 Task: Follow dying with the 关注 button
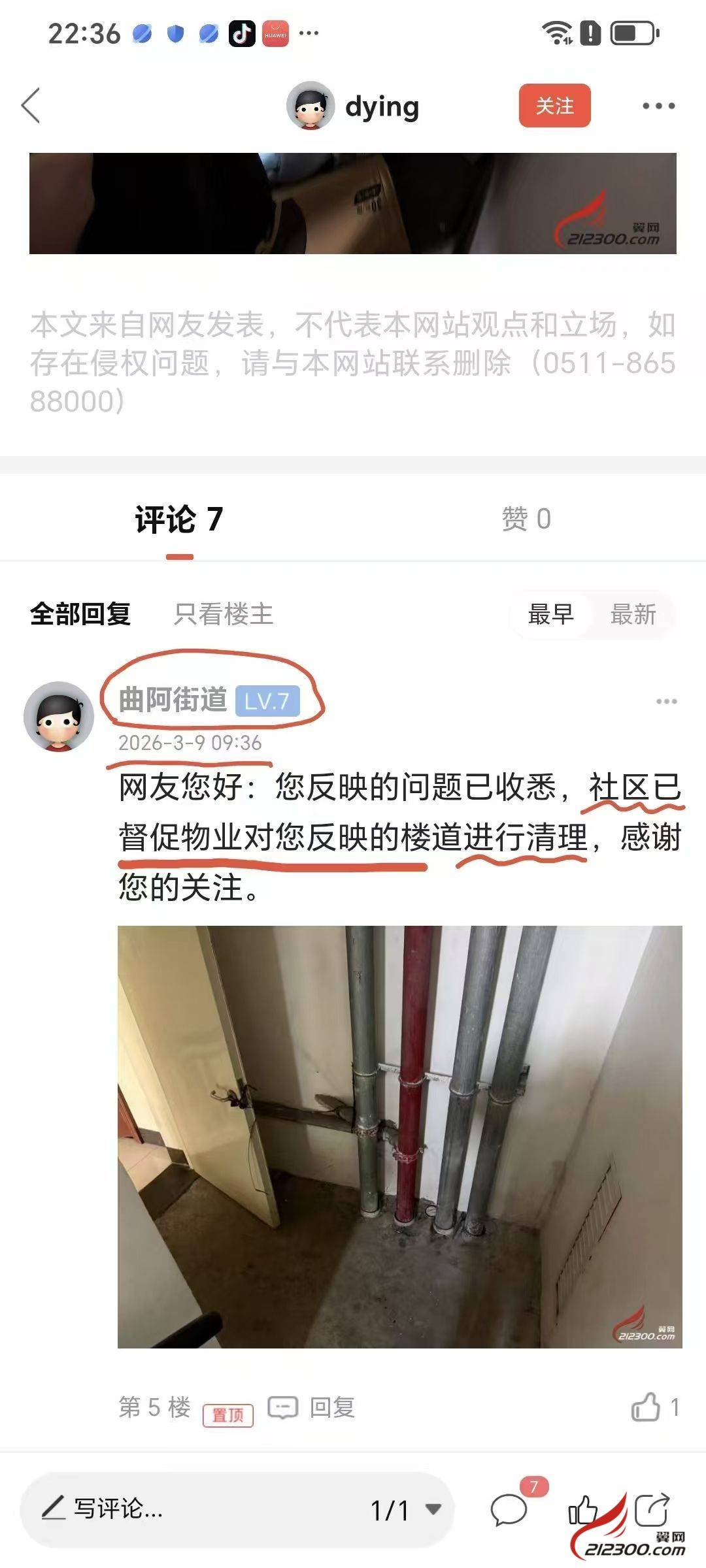tap(554, 106)
